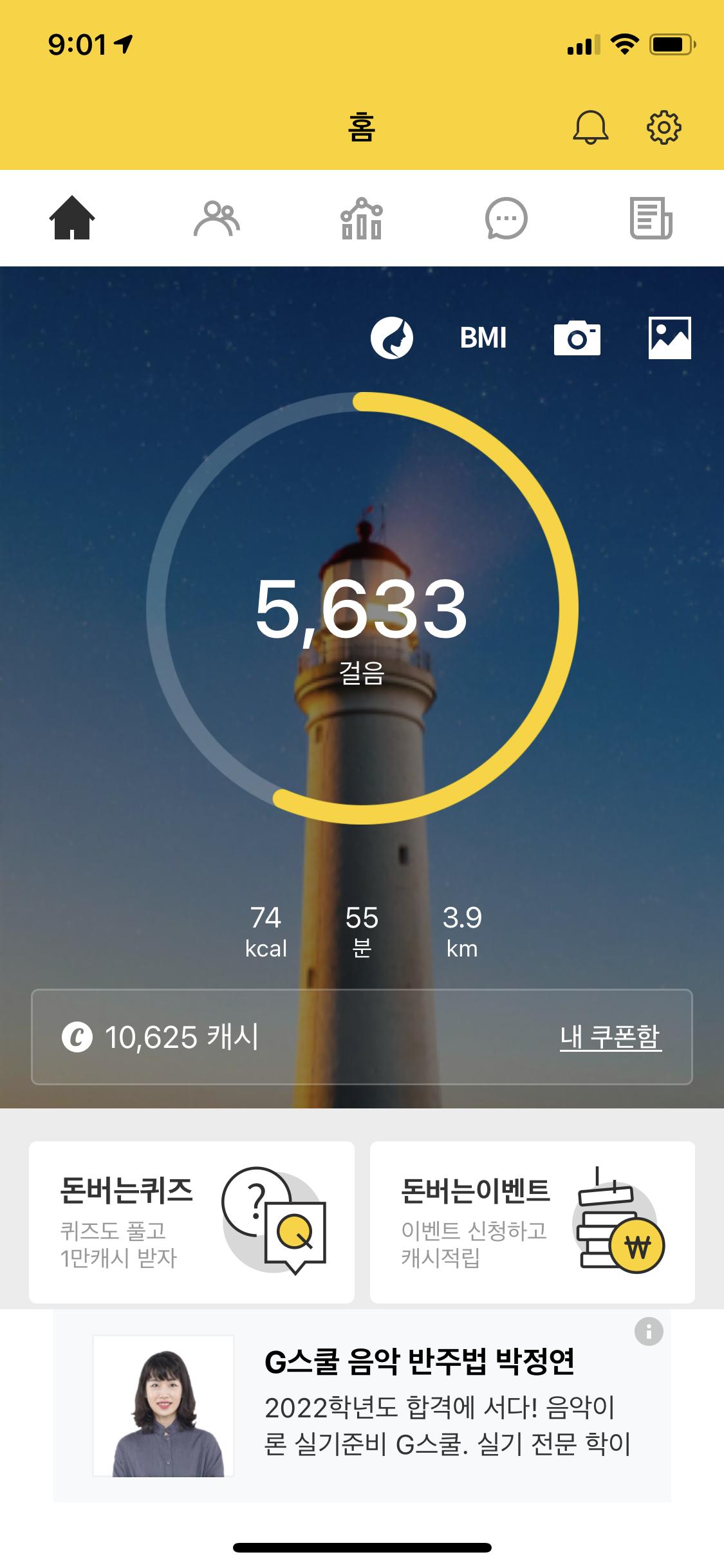Tap the camera icon
Viewport: 724px width, 1568px height.
(x=577, y=338)
